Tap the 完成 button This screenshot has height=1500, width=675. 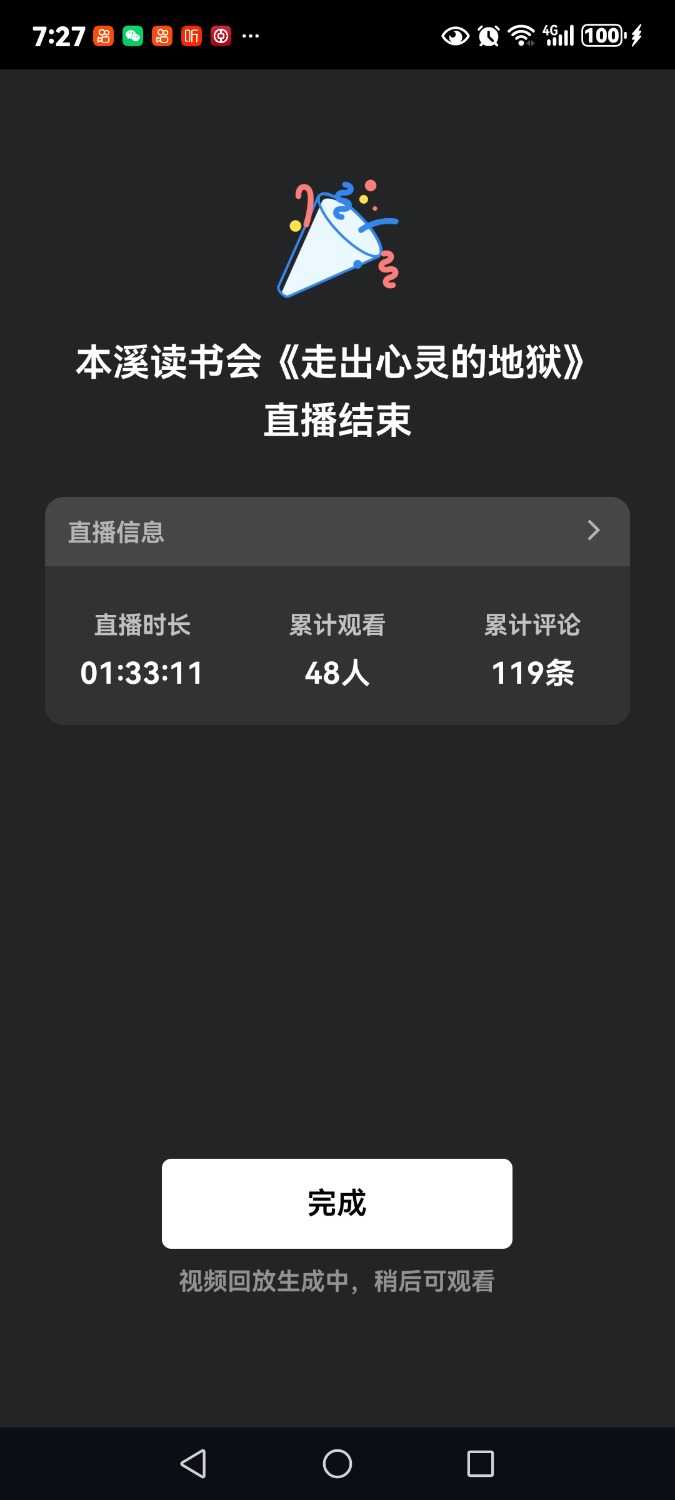pyautogui.click(x=337, y=1203)
